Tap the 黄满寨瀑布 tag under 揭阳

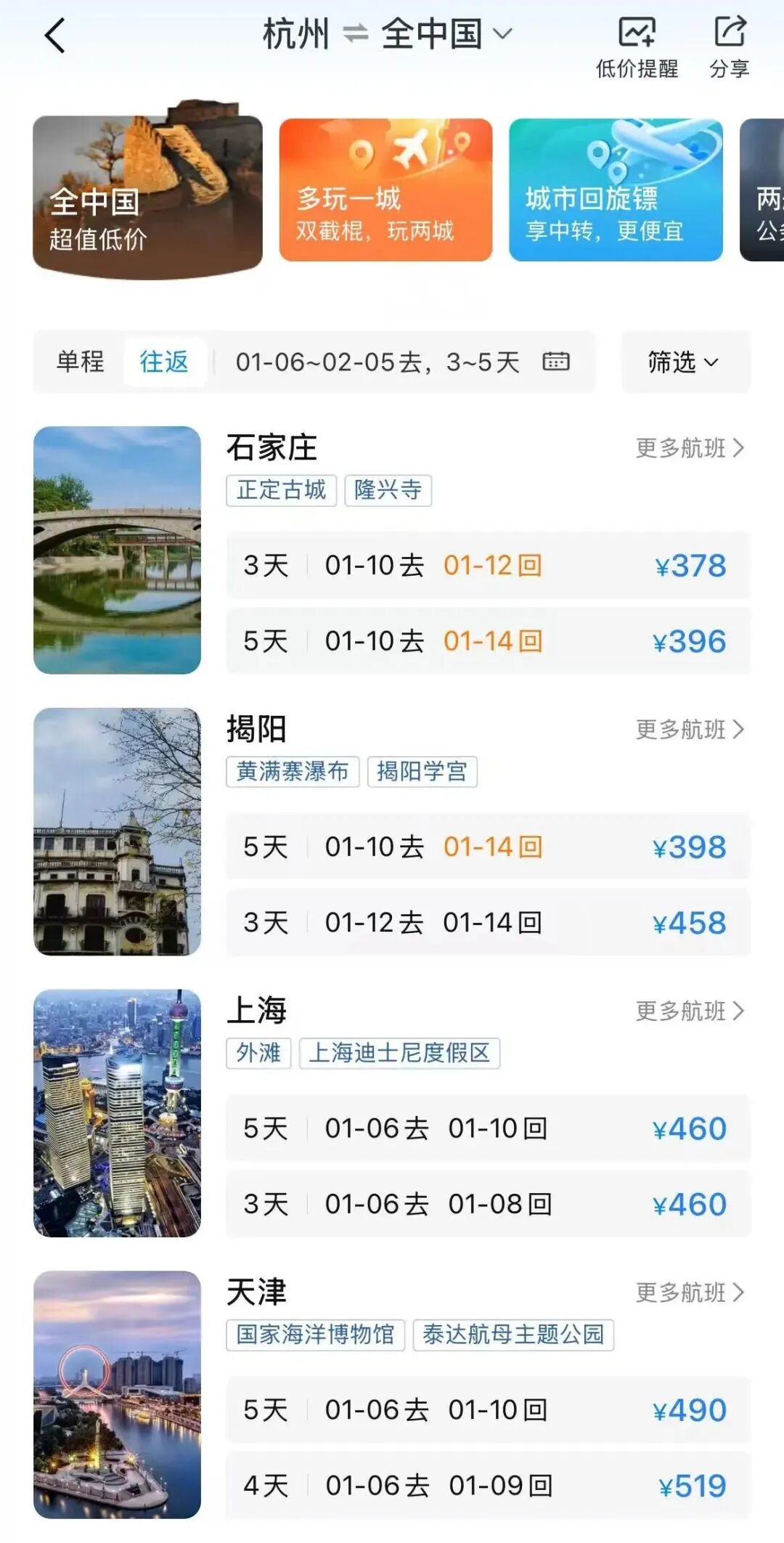[293, 773]
